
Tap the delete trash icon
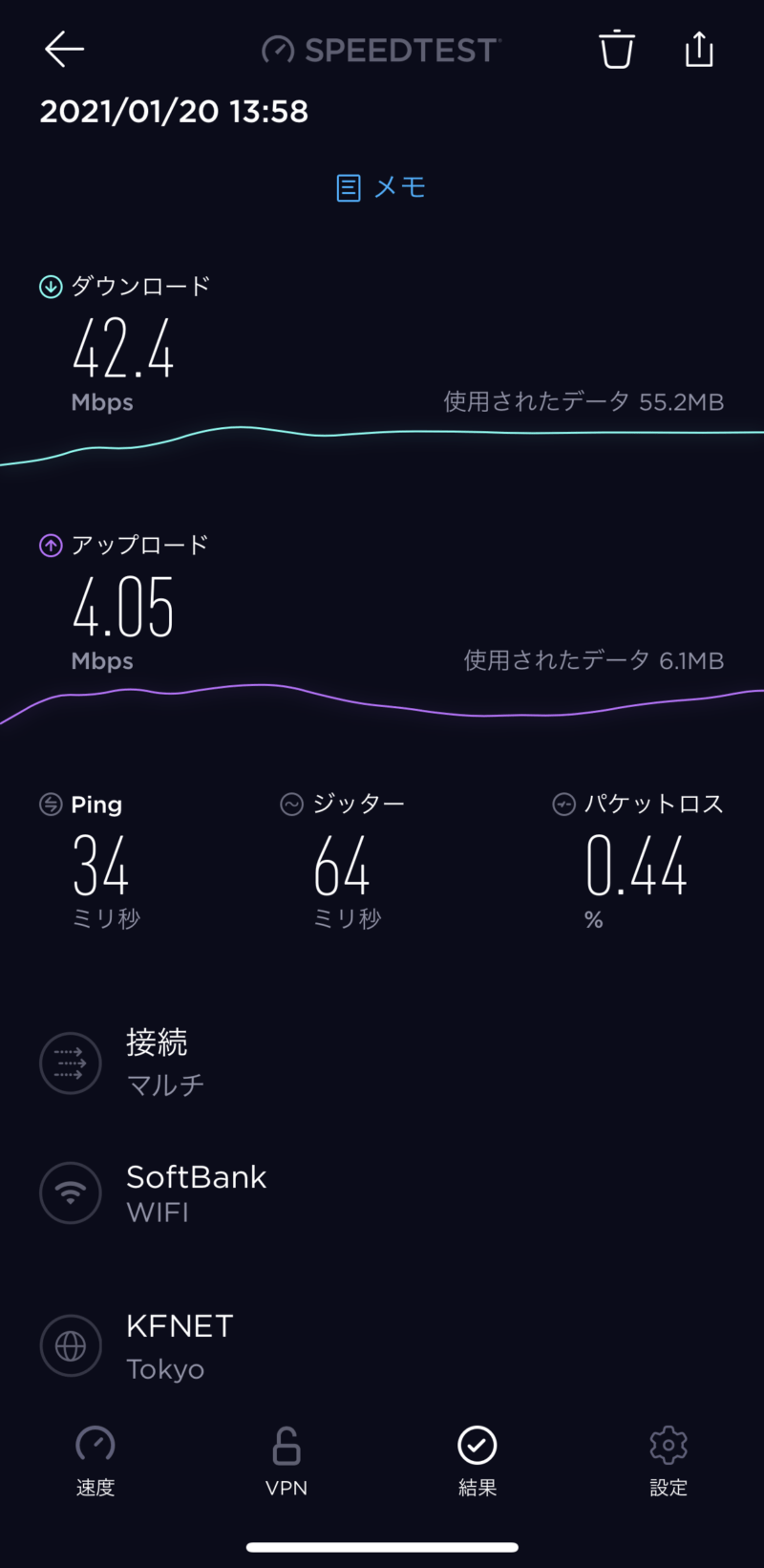click(x=616, y=50)
